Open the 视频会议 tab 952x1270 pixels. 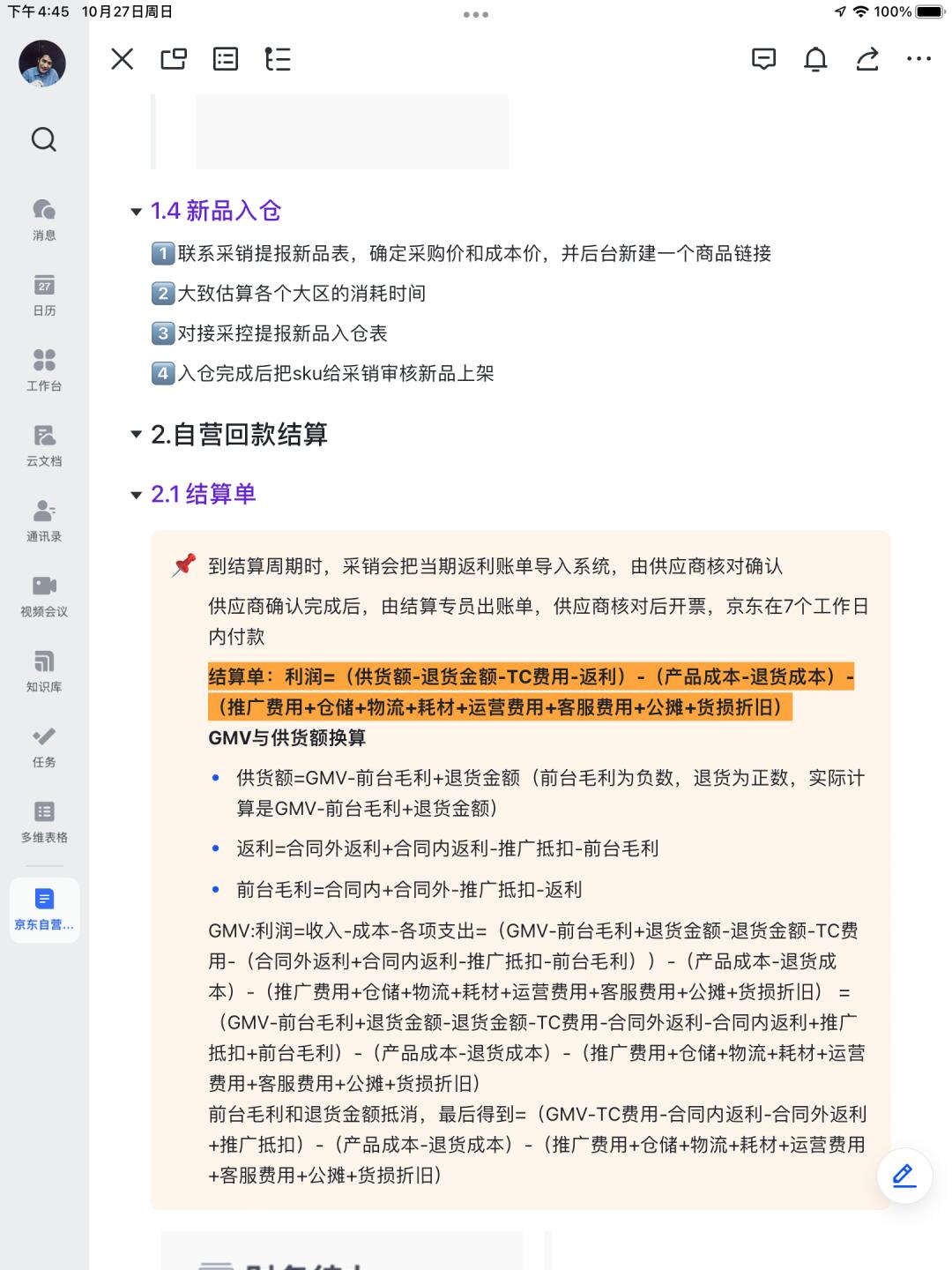tap(44, 595)
